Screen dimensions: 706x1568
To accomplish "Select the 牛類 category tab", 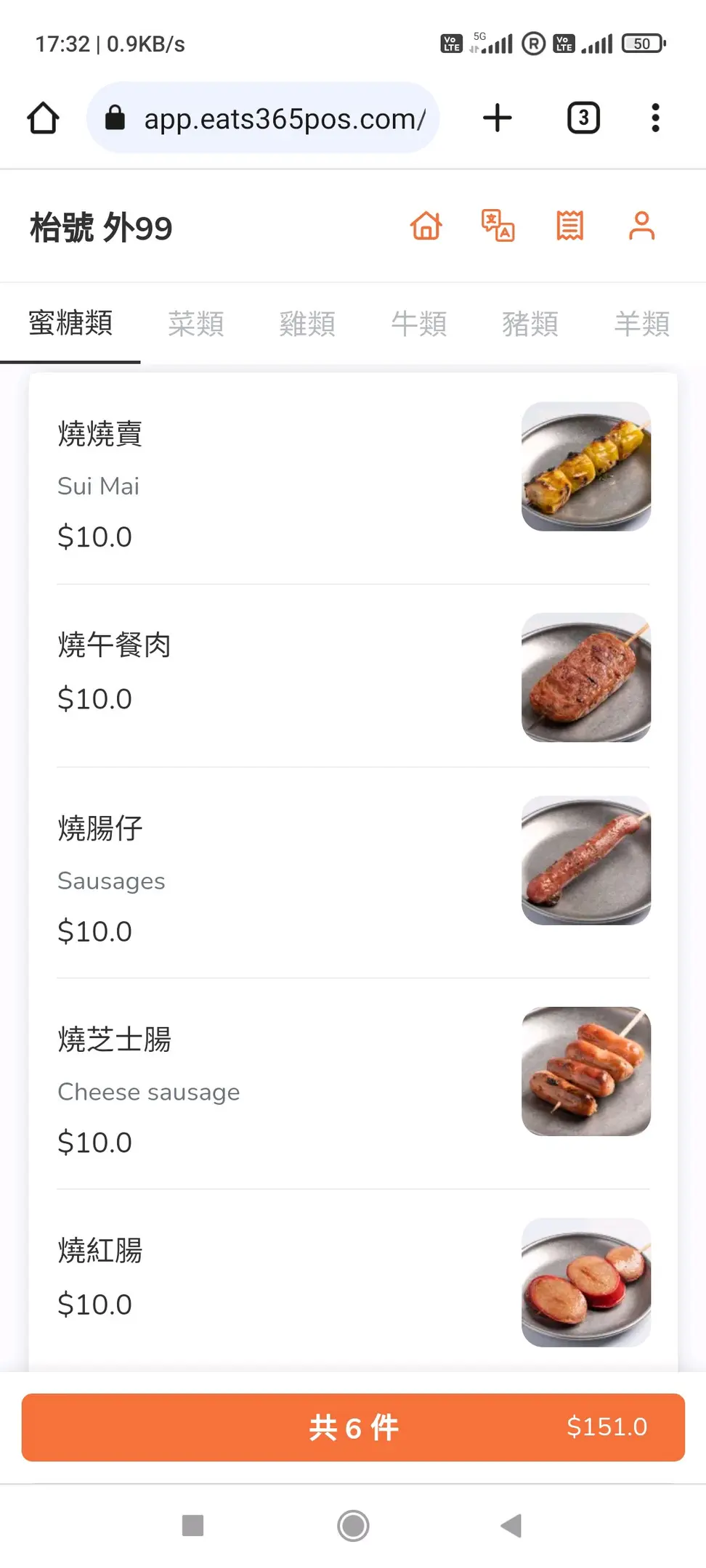I will pos(419,324).
